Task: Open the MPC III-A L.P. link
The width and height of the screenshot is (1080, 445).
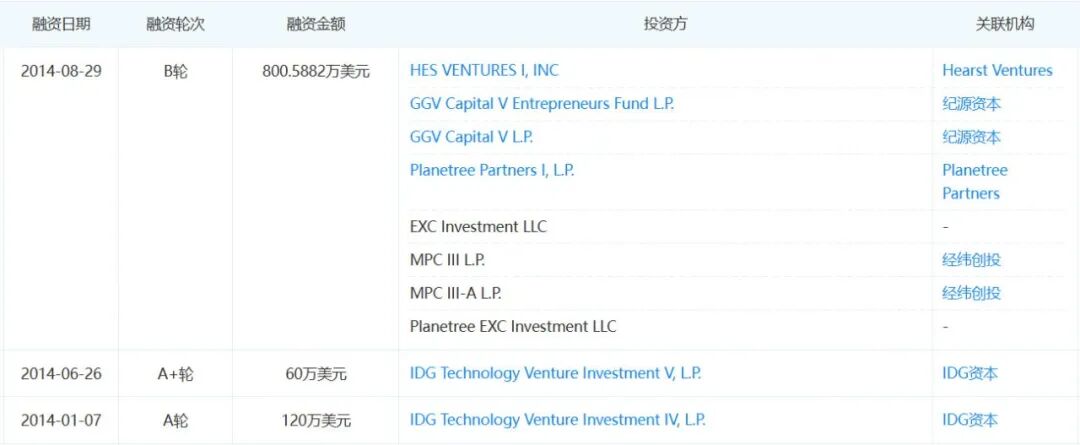Action: pos(455,293)
